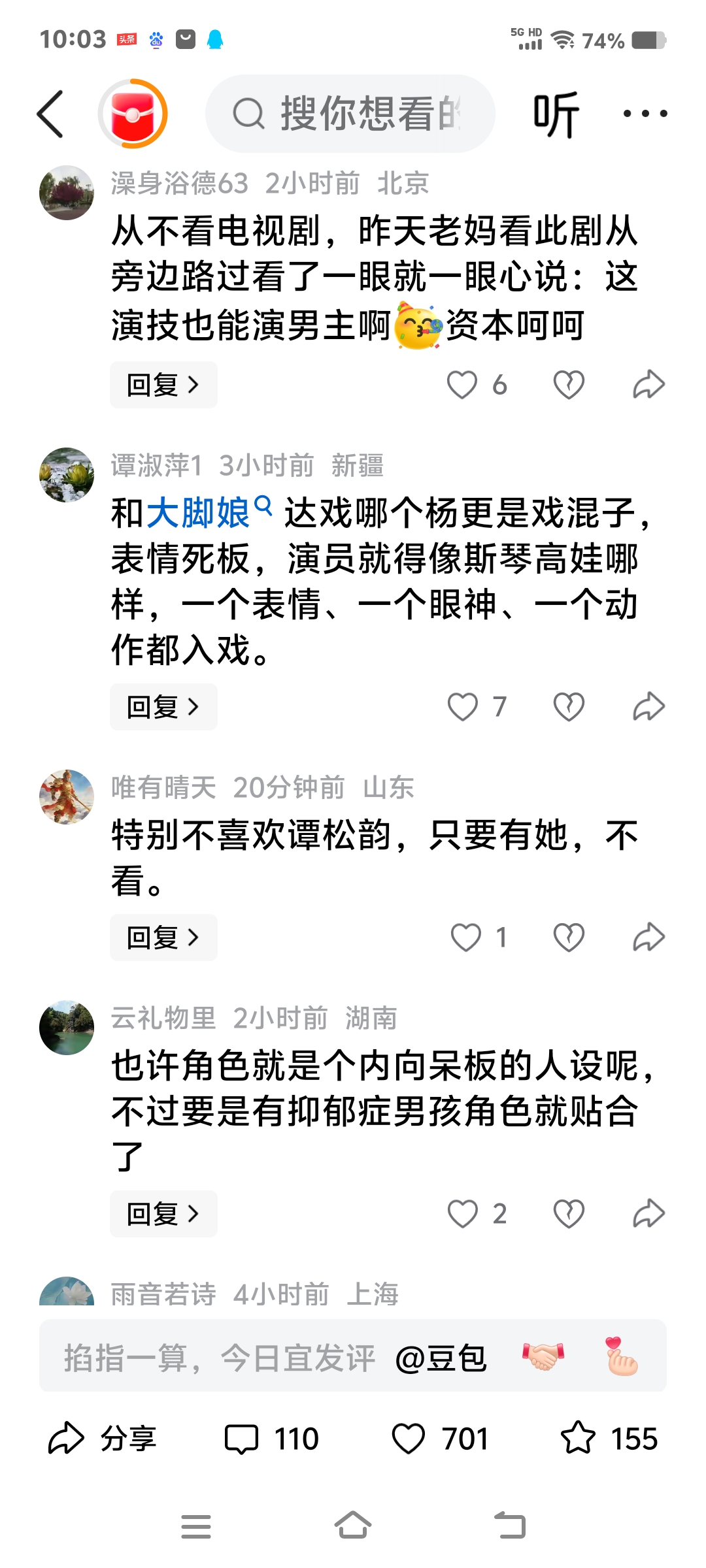Mention @豆包 in the comment box

pyautogui.click(x=441, y=1358)
